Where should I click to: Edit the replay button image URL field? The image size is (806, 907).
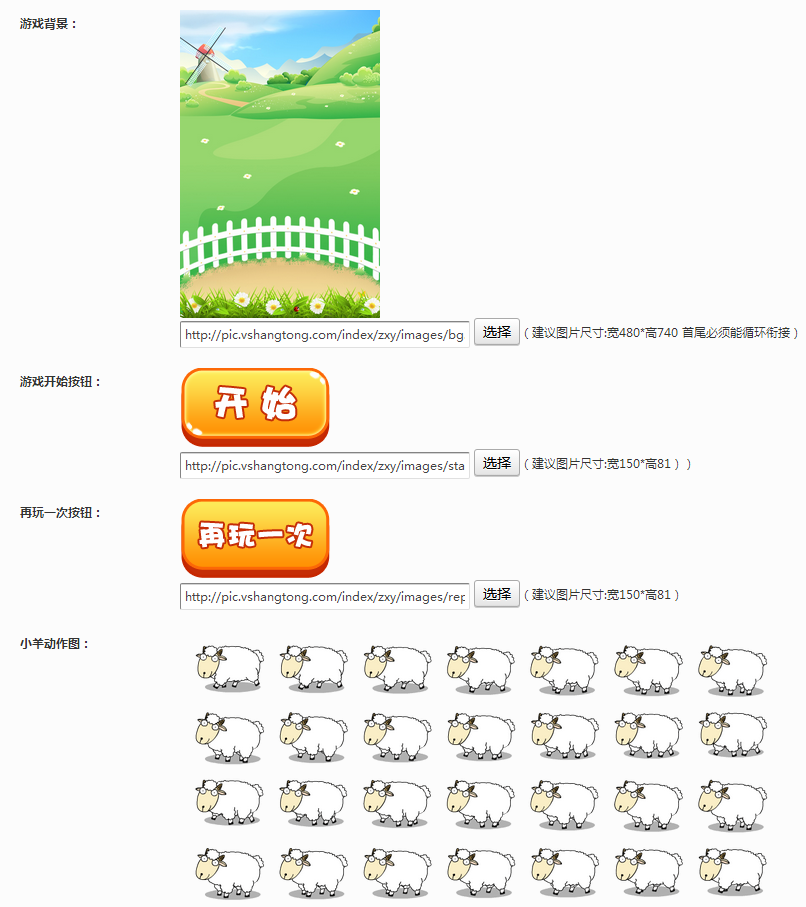click(324, 596)
